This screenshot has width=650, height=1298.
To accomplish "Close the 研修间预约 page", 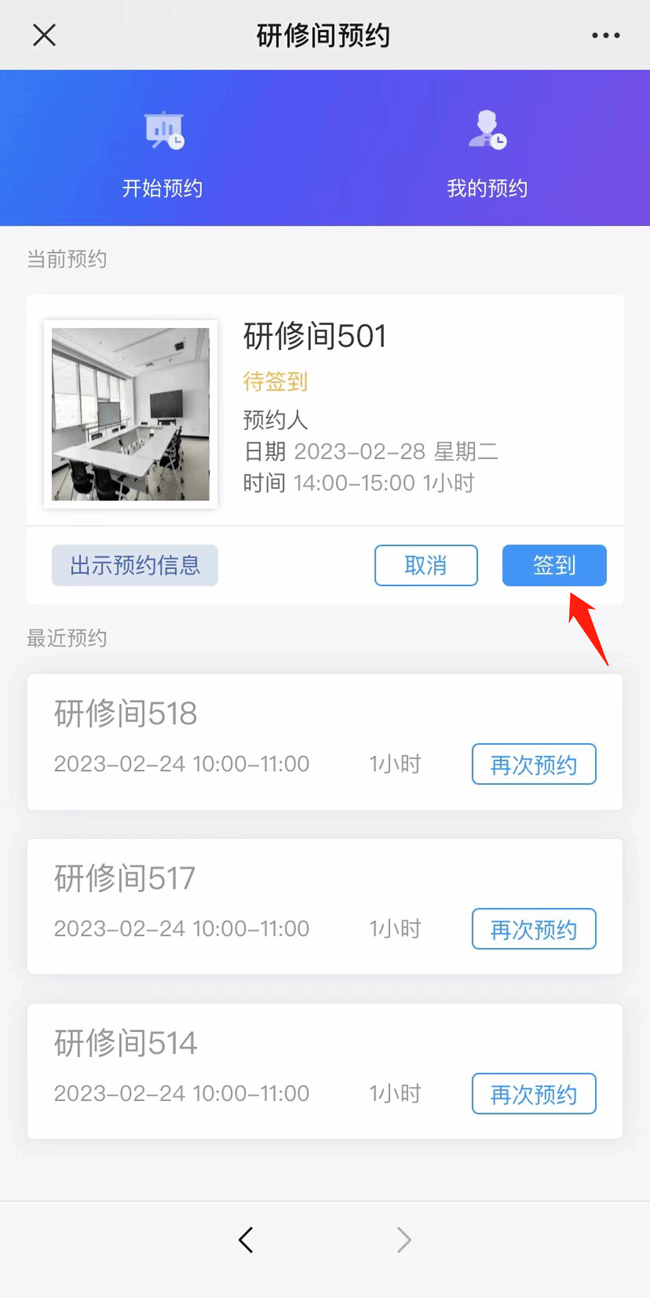I will coord(44,35).
